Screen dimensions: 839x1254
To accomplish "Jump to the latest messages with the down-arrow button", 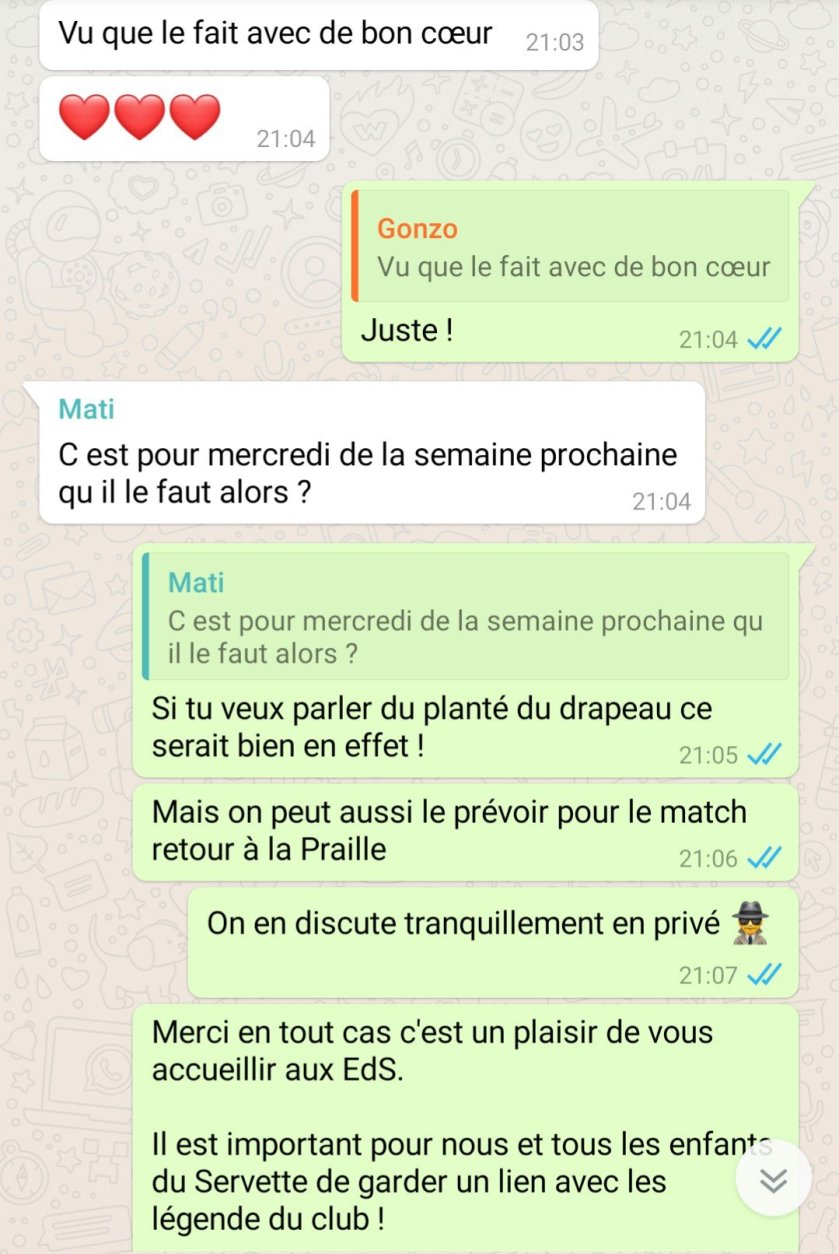I will coord(773,1180).
